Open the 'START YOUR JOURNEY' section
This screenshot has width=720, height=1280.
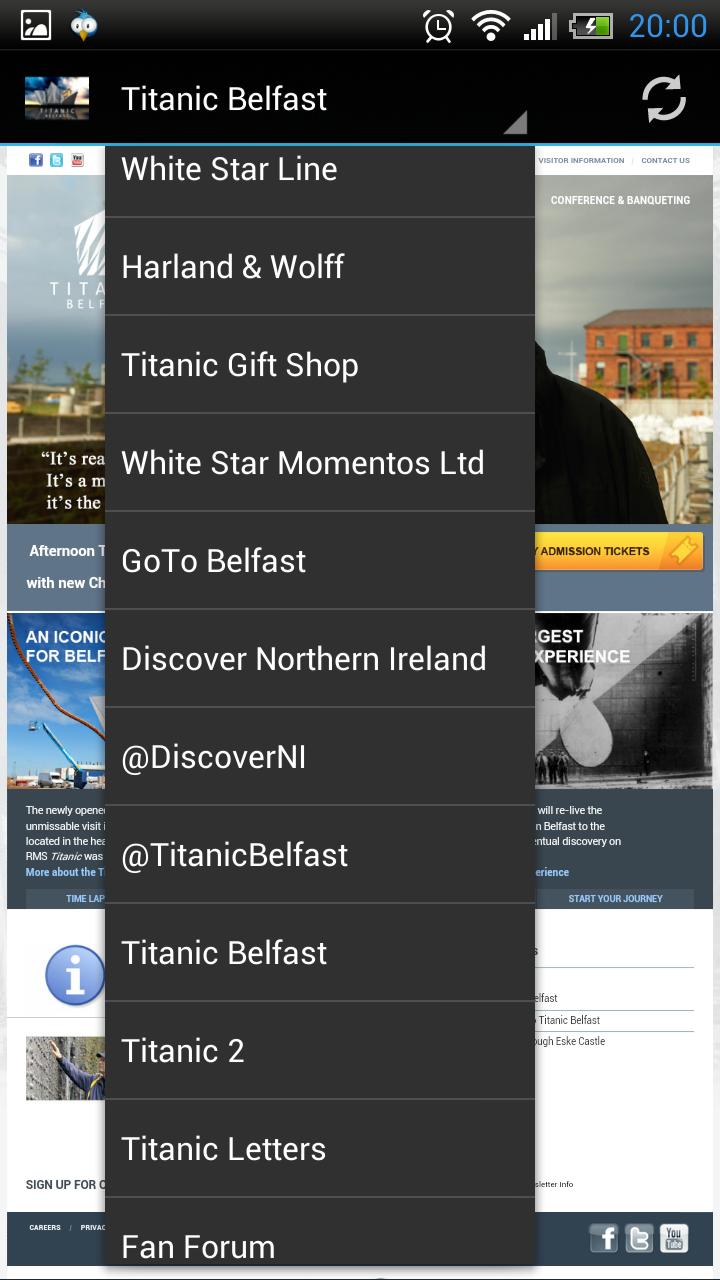coord(614,898)
